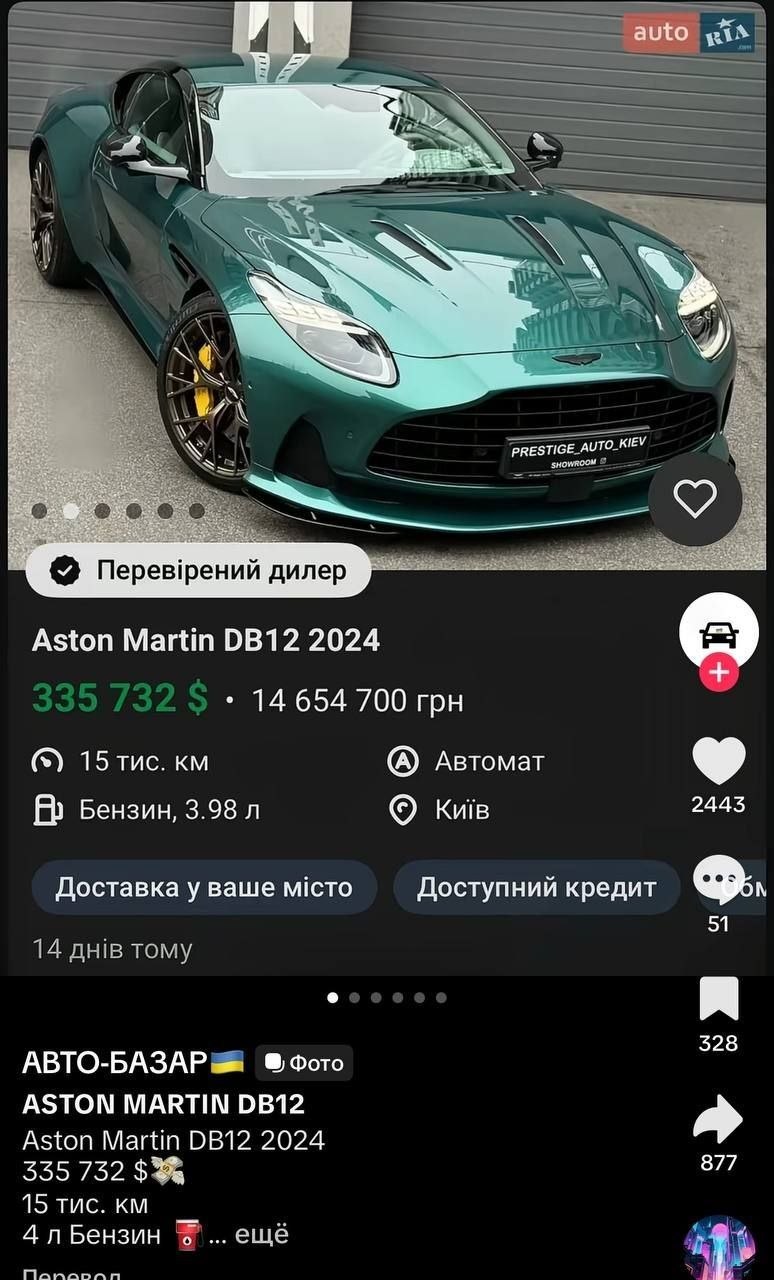Share this post via the arrow icon

(x=719, y=1119)
